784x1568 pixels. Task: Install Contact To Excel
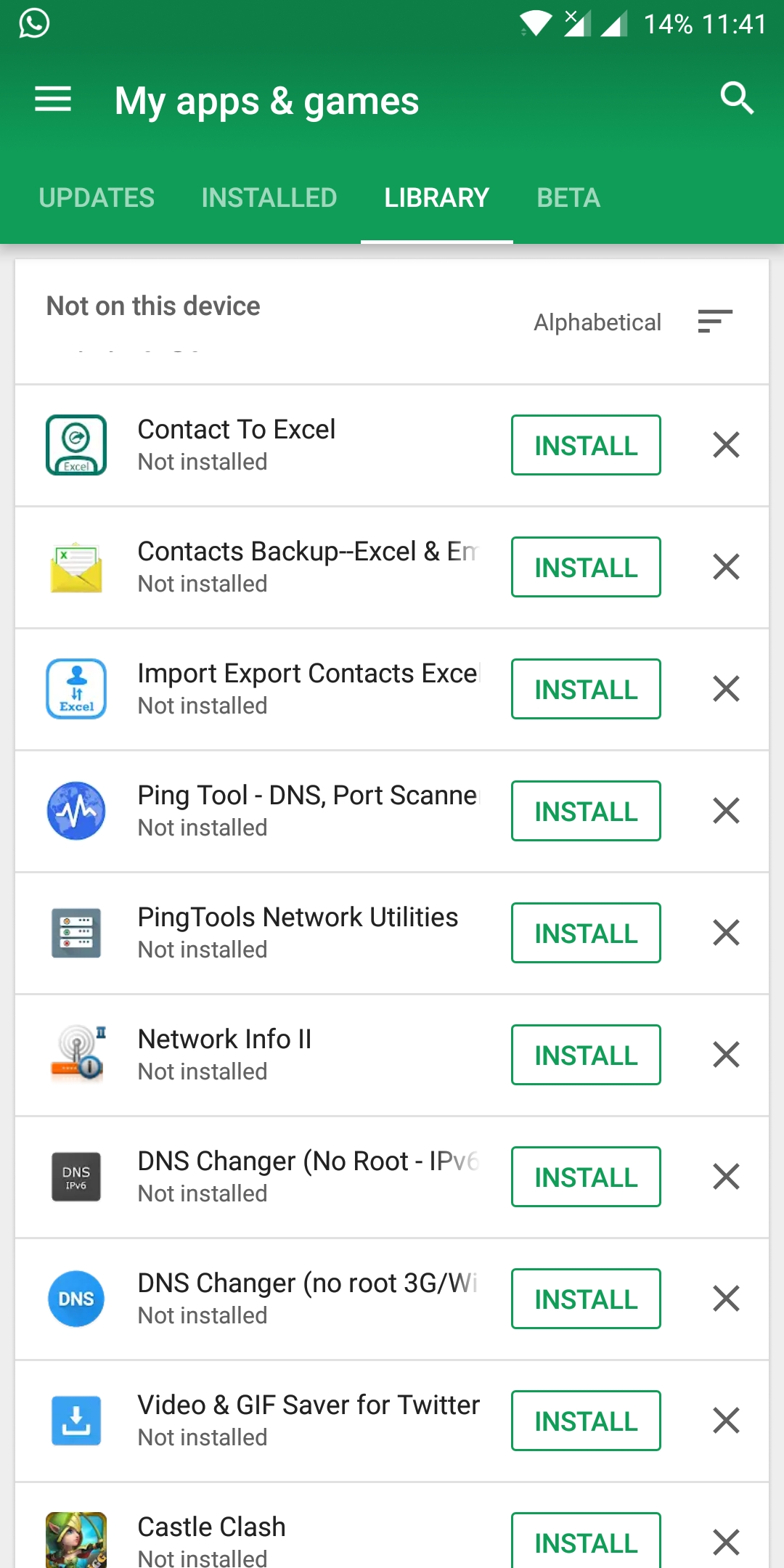586,445
